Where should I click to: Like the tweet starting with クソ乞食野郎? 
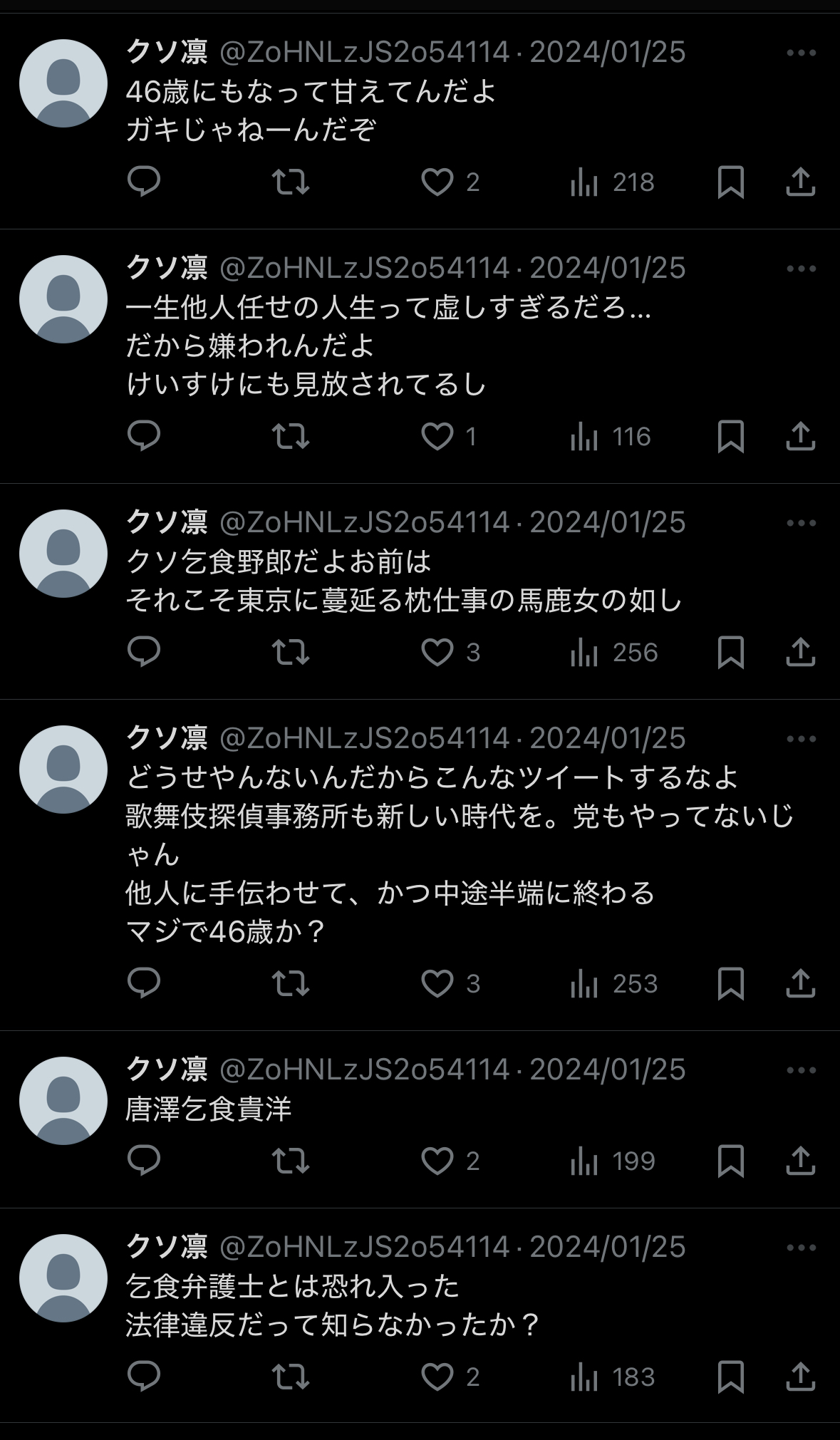(x=437, y=653)
